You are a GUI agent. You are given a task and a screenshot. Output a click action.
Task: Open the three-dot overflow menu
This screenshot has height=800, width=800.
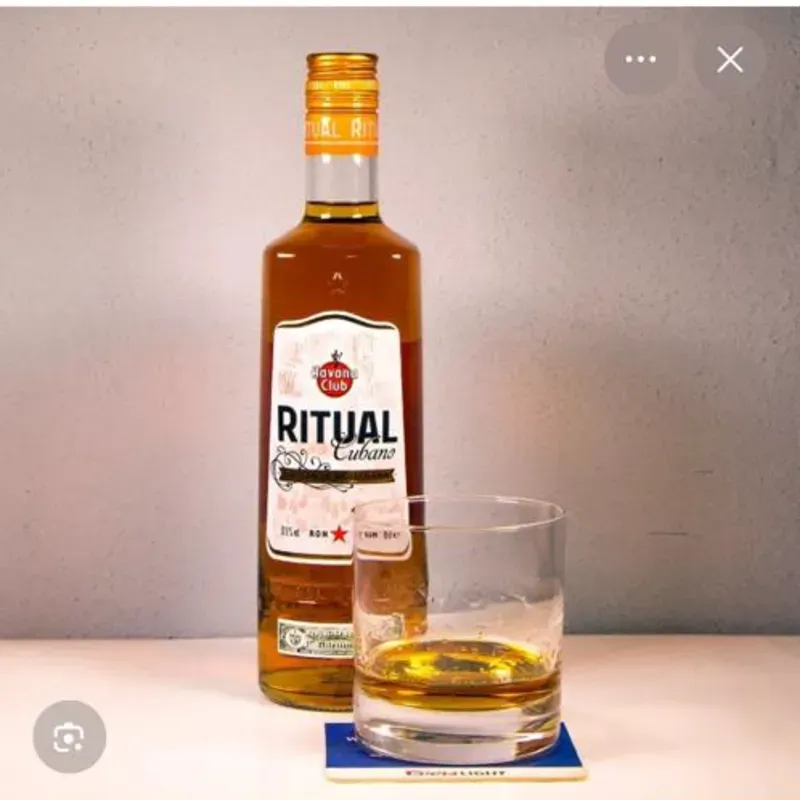pos(640,60)
